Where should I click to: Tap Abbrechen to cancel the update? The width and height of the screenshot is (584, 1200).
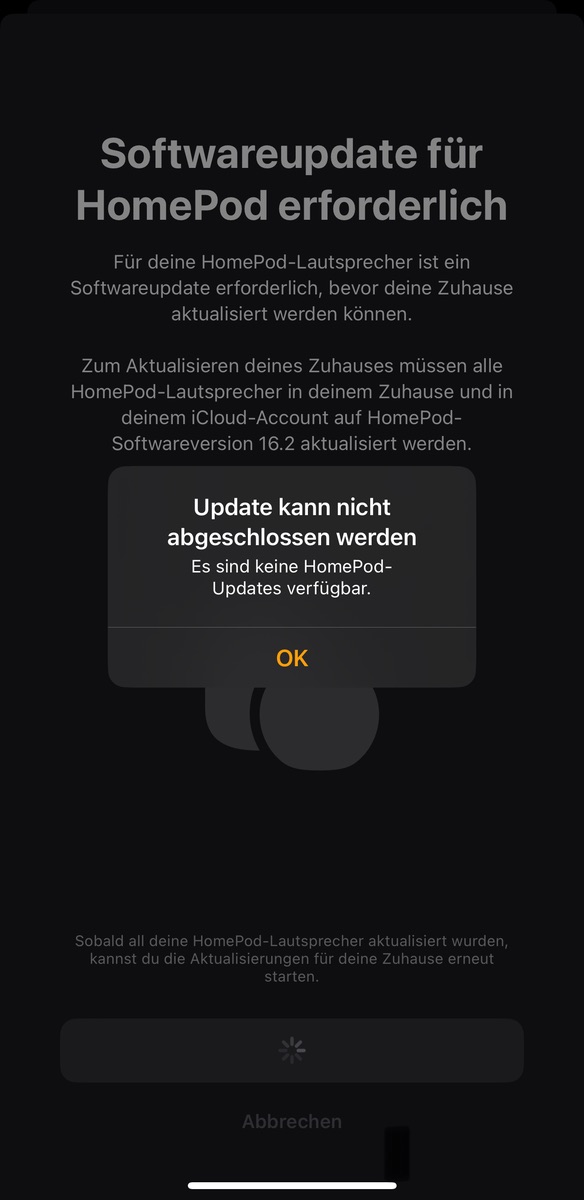(x=292, y=1121)
